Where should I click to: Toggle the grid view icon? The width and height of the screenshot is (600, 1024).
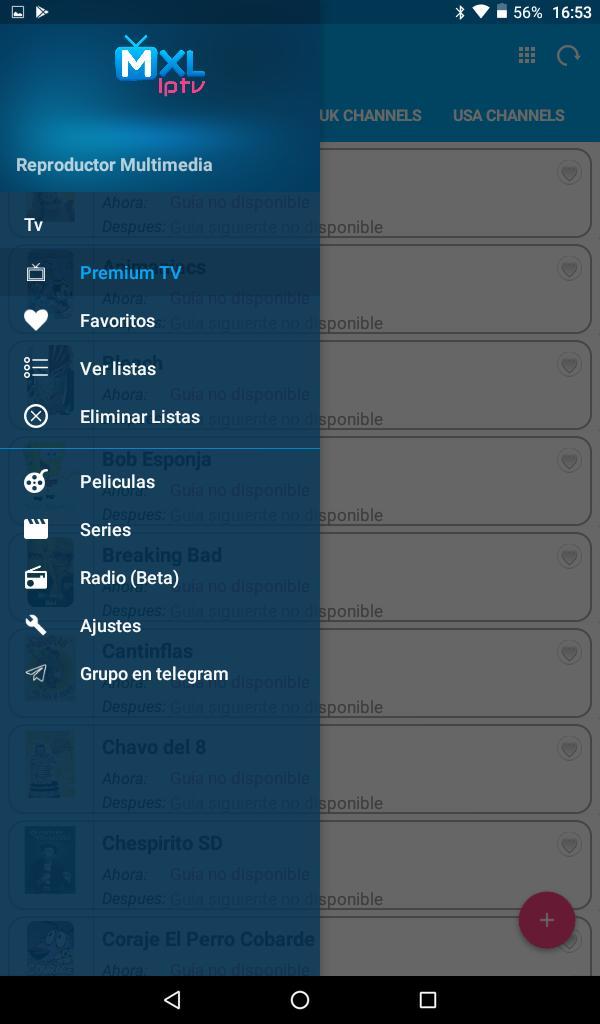pos(527,56)
